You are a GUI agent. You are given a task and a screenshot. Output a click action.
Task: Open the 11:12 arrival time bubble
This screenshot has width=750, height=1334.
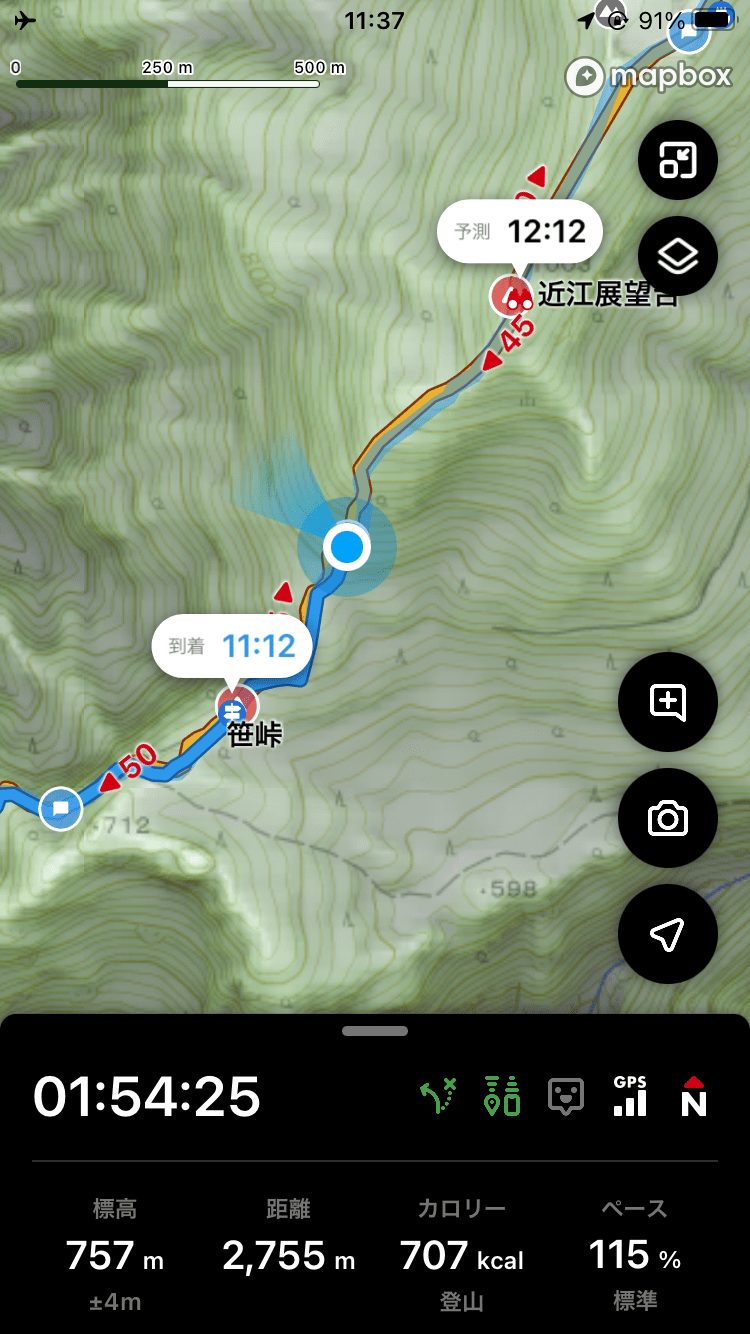(232, 646)
